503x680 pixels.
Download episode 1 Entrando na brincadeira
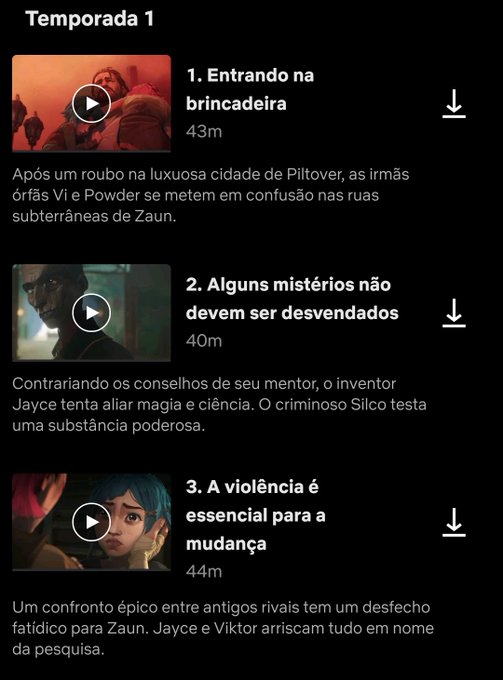tap(454, 104)
